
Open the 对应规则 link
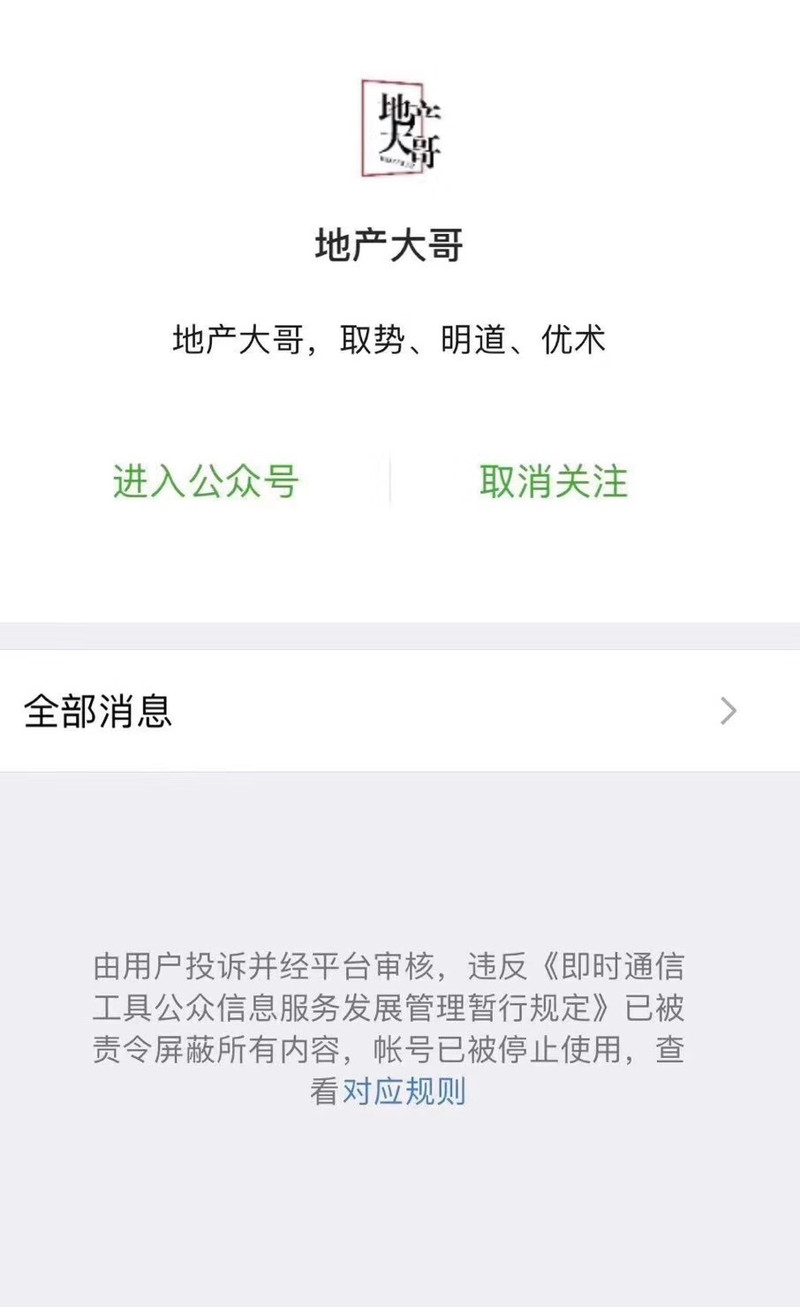(404, 1091)
